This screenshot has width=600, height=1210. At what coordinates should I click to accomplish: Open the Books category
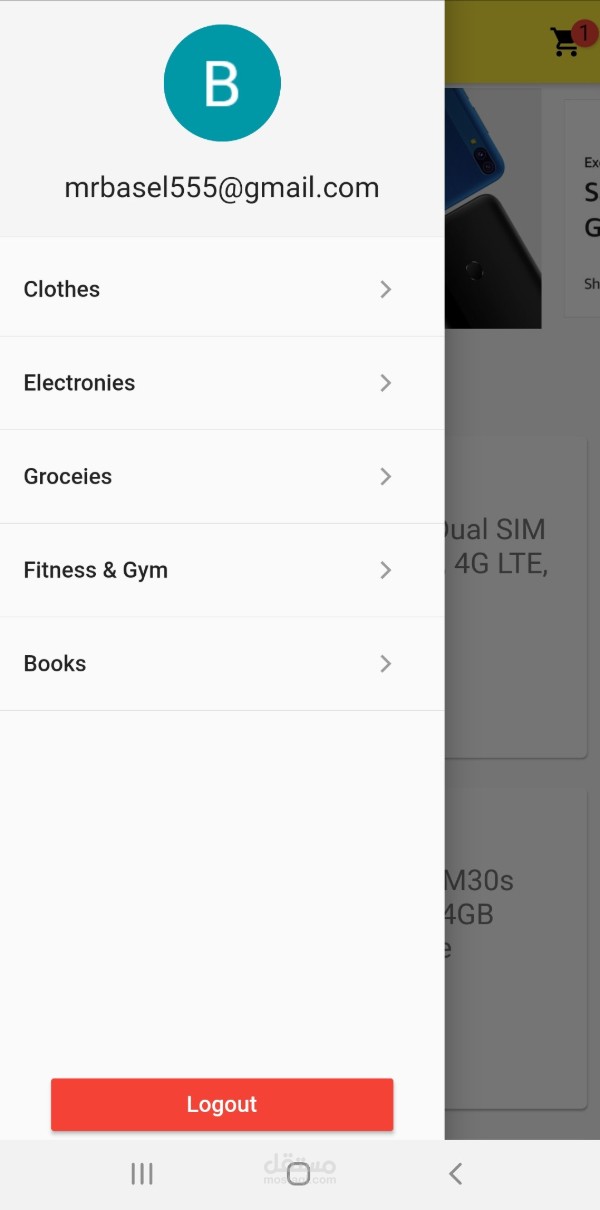coord(222,664)
